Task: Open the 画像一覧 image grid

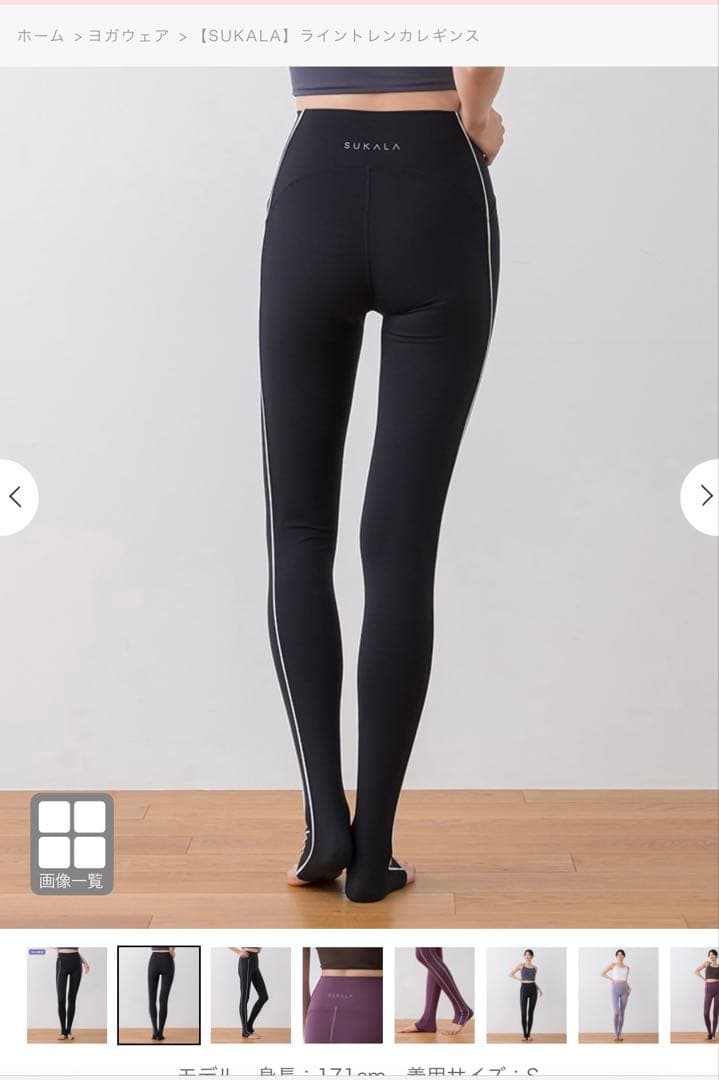Action: 72,844
